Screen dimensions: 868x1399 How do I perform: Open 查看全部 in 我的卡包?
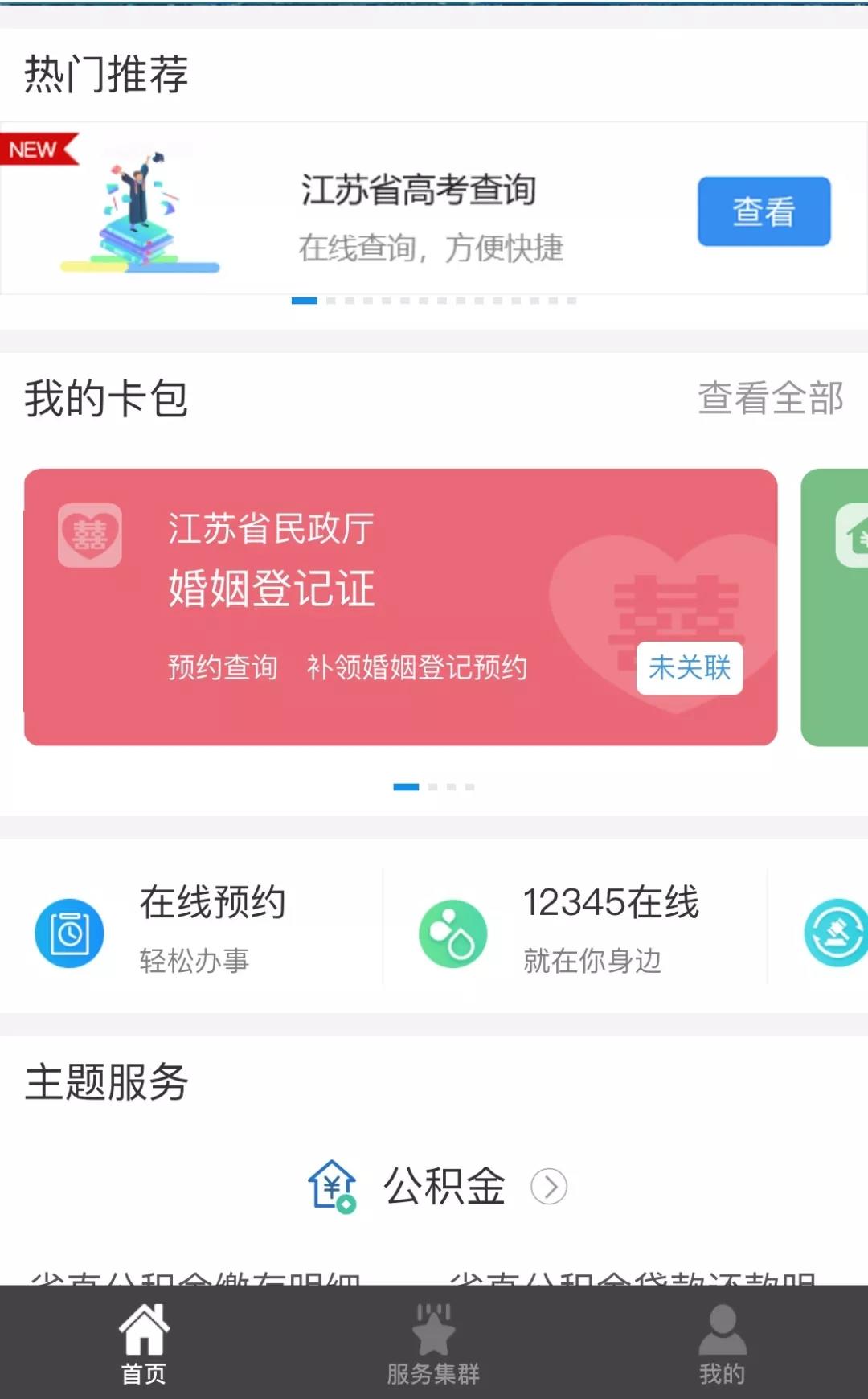[770, 398]
